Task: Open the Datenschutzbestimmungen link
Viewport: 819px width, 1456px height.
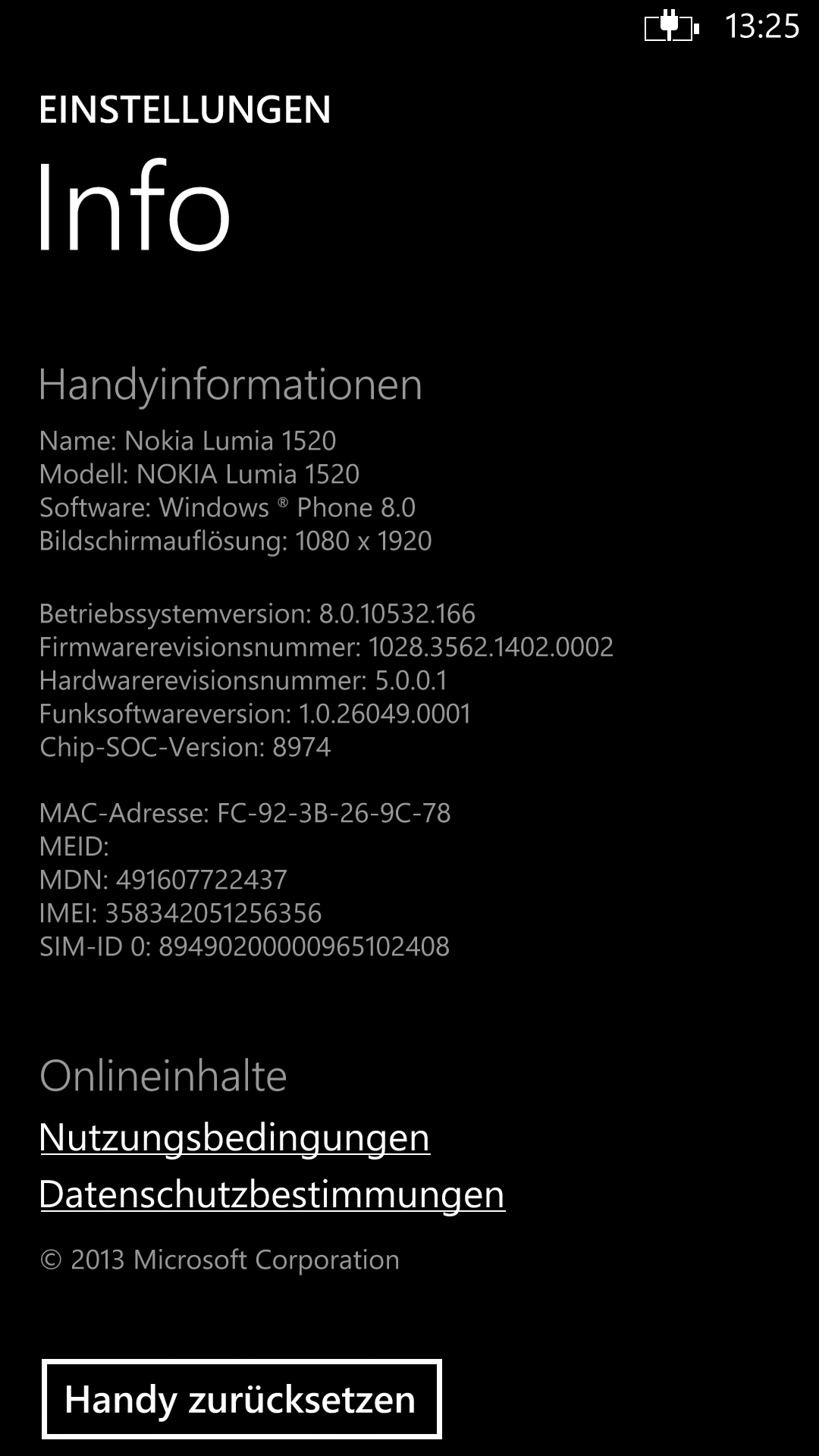Action: (x=271, y=1195)
